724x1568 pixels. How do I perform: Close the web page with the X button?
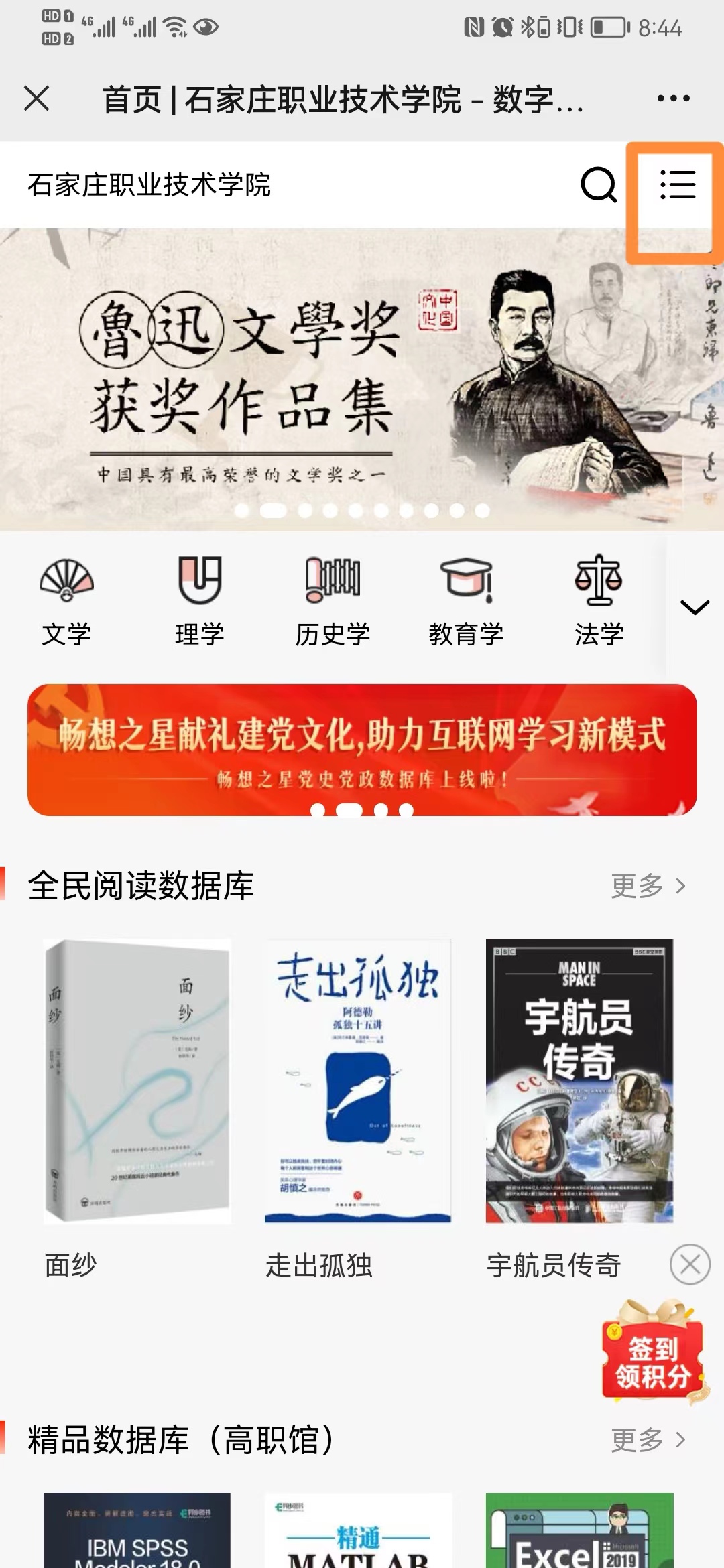tap(37, 99)
